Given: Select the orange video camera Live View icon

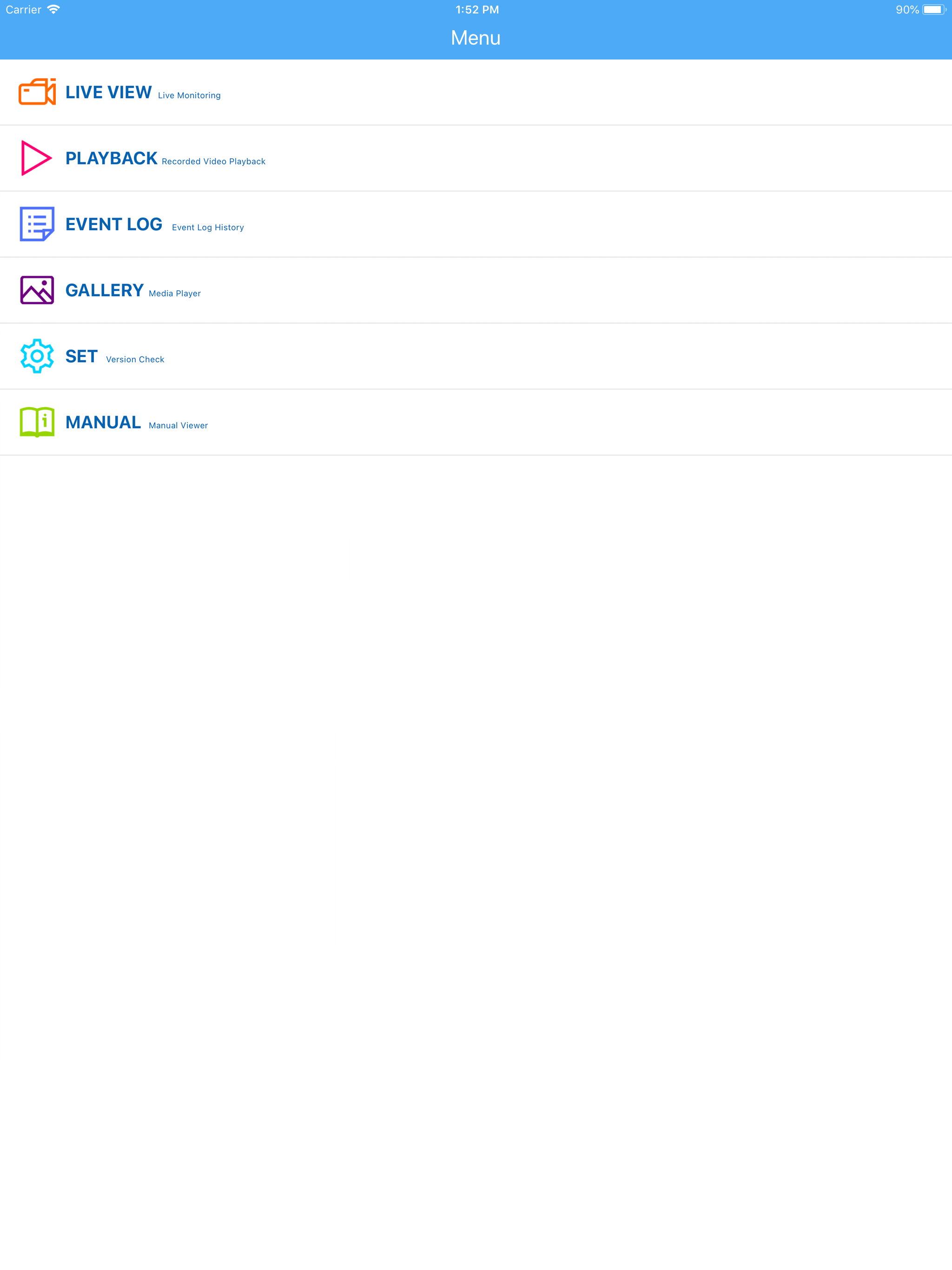Looking at the screenshot, I should [37, 92].
